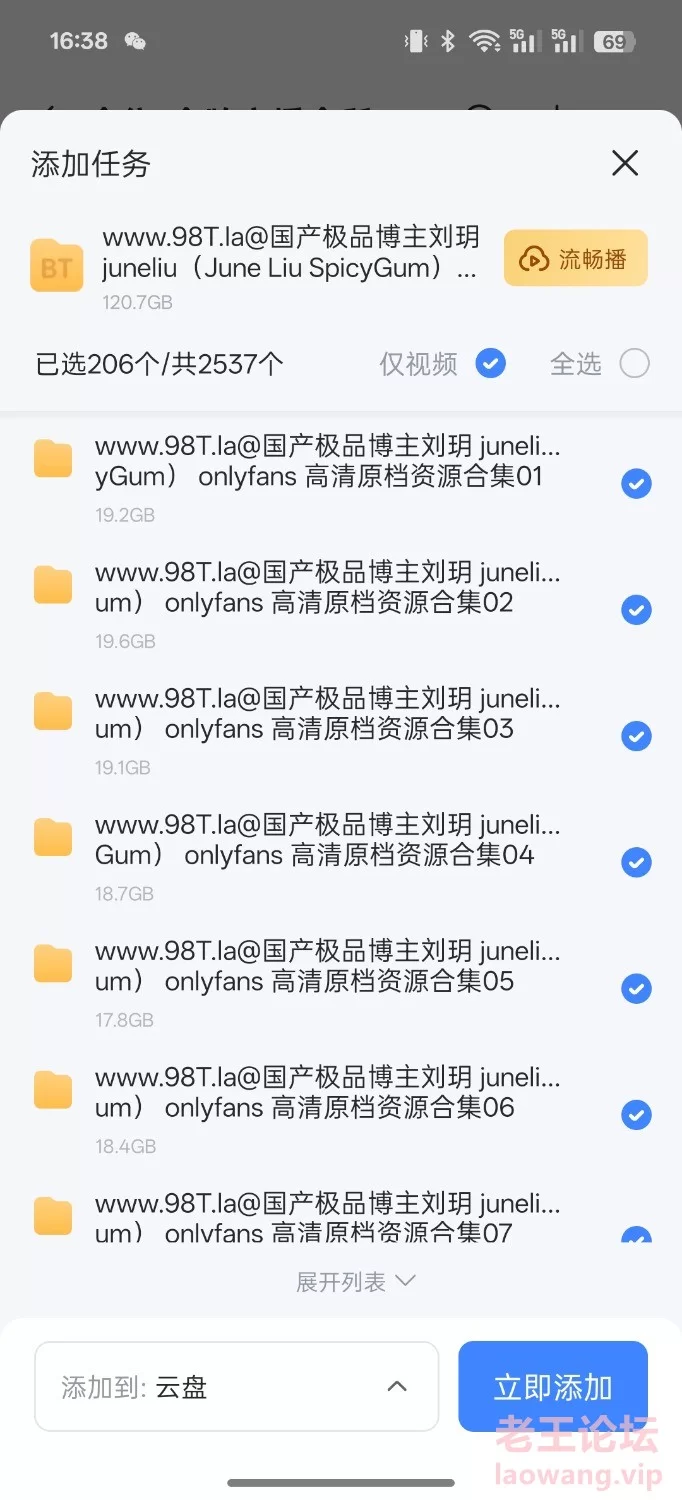Viewport: 682px width, 1500px height.
Task: Deselect the checkbox for 合集01
Action: pyautogui.click(x=636, y=484)
